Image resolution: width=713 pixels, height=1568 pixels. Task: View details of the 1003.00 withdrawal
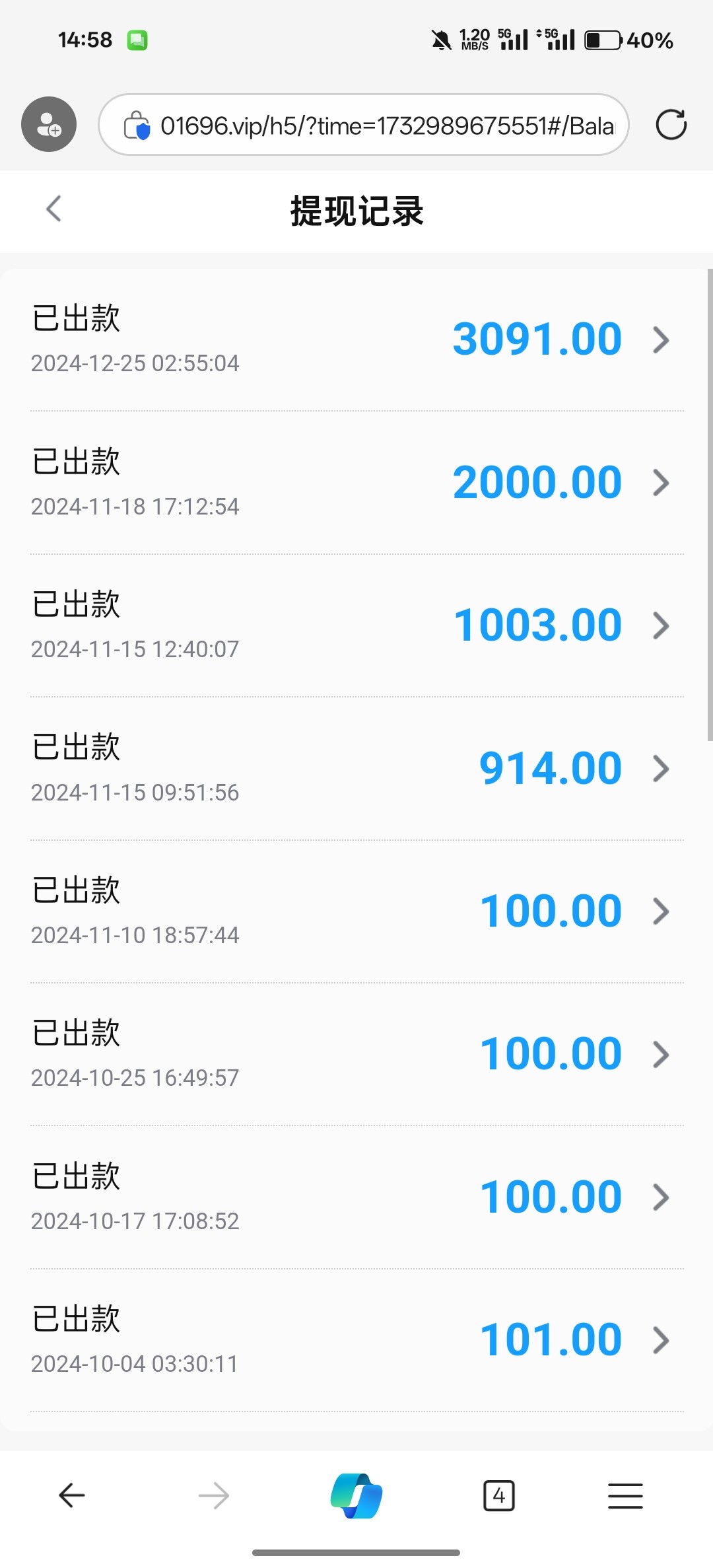click(356, 625)
